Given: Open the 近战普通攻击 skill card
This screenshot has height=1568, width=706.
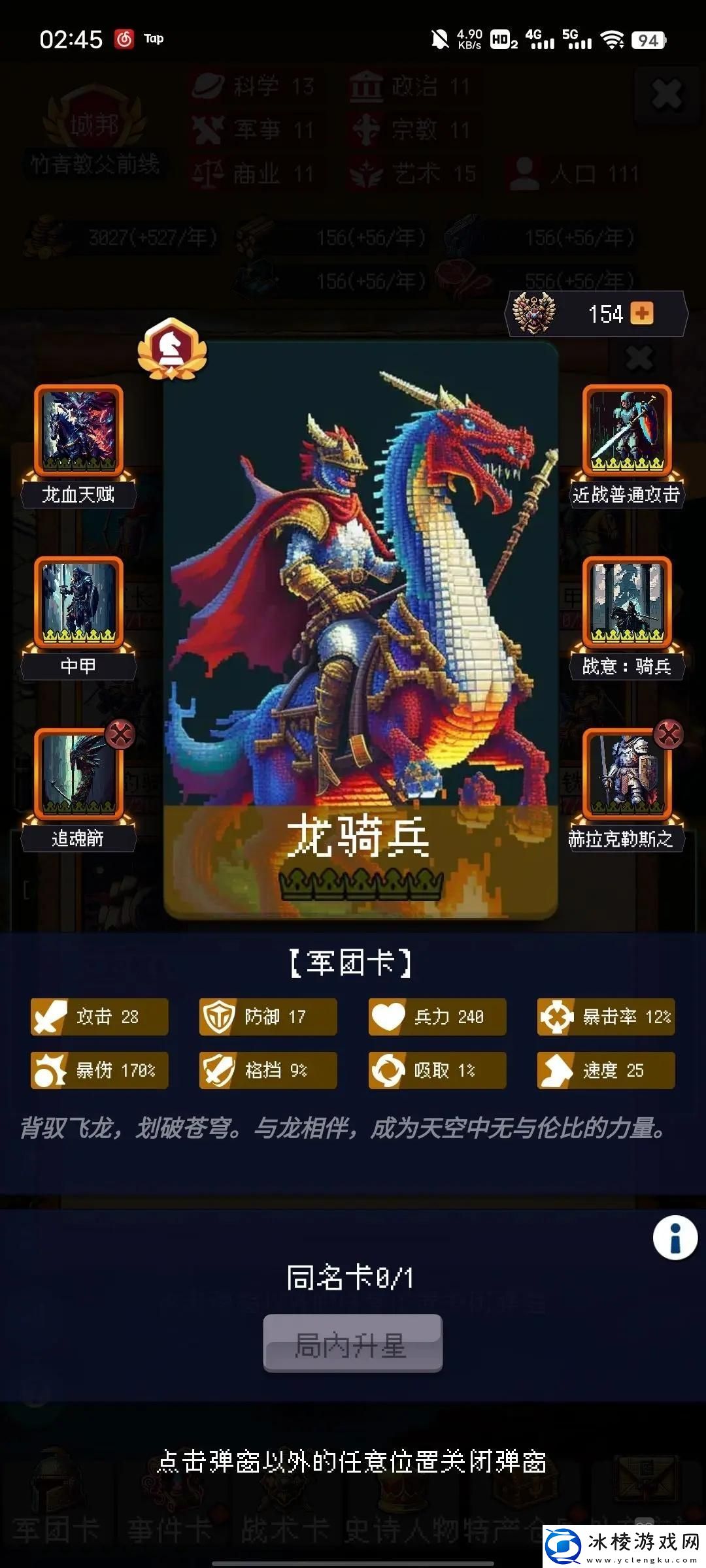Looking at the screenshot, I should tap(627, 431).
